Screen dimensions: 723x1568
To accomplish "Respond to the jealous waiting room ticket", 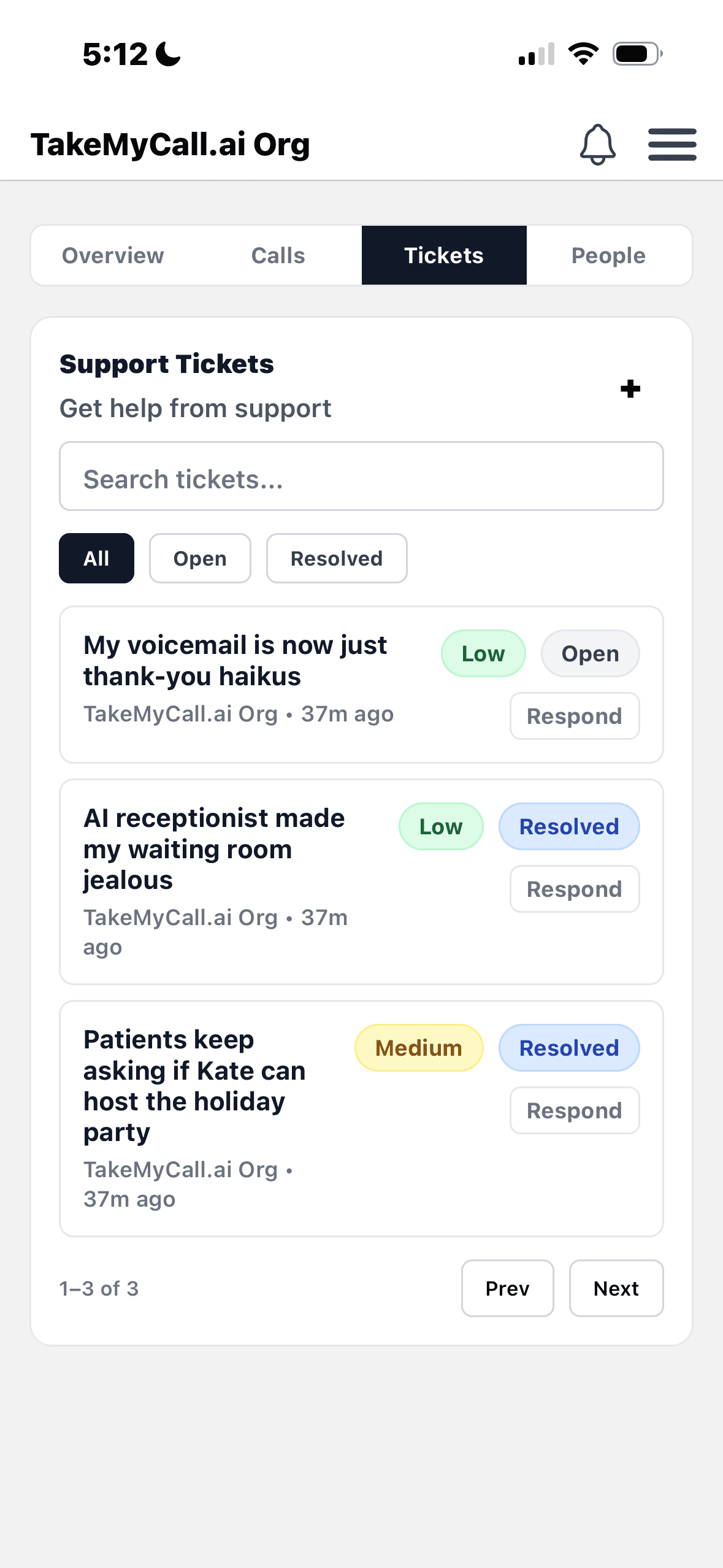I will tap(574, 889).
